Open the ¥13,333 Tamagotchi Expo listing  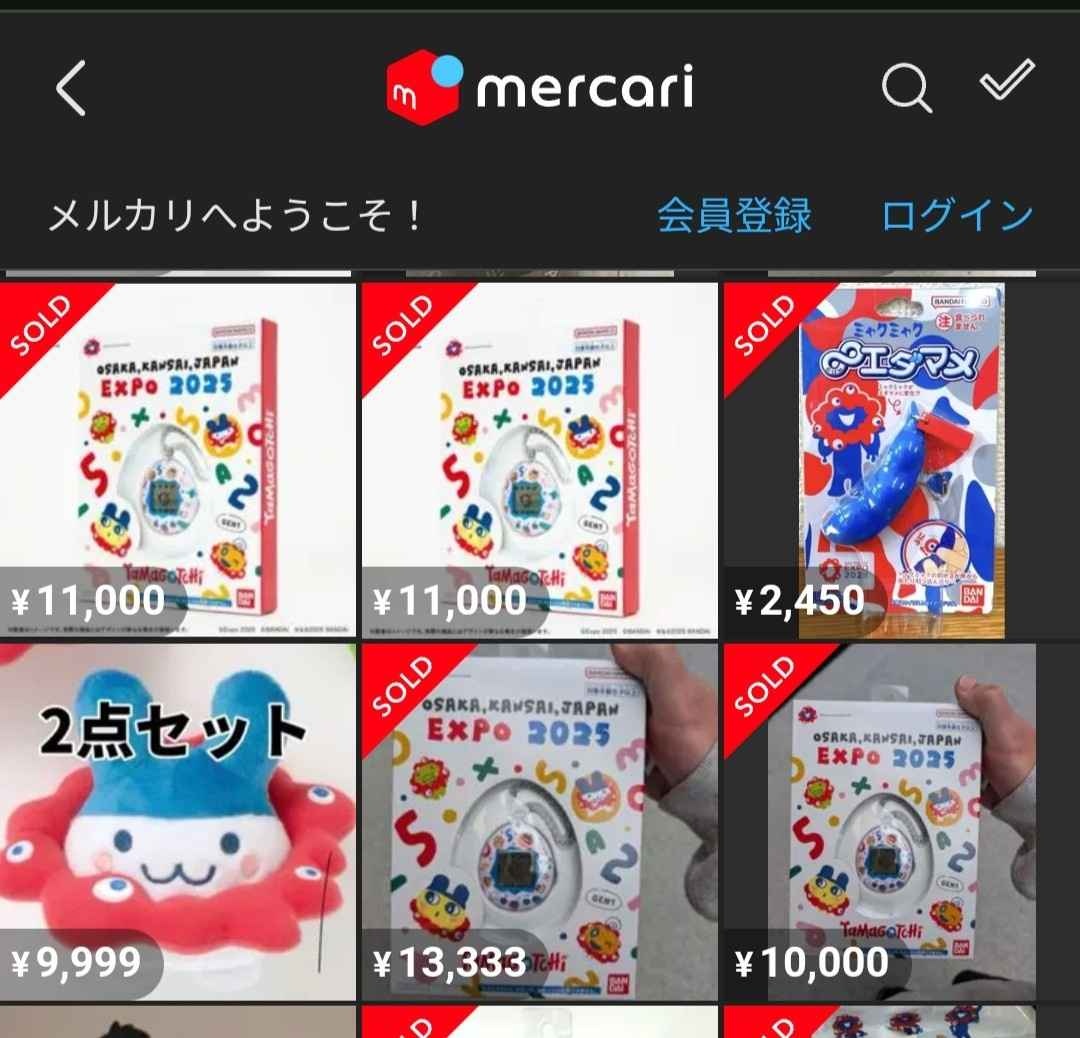coord(540,820)
